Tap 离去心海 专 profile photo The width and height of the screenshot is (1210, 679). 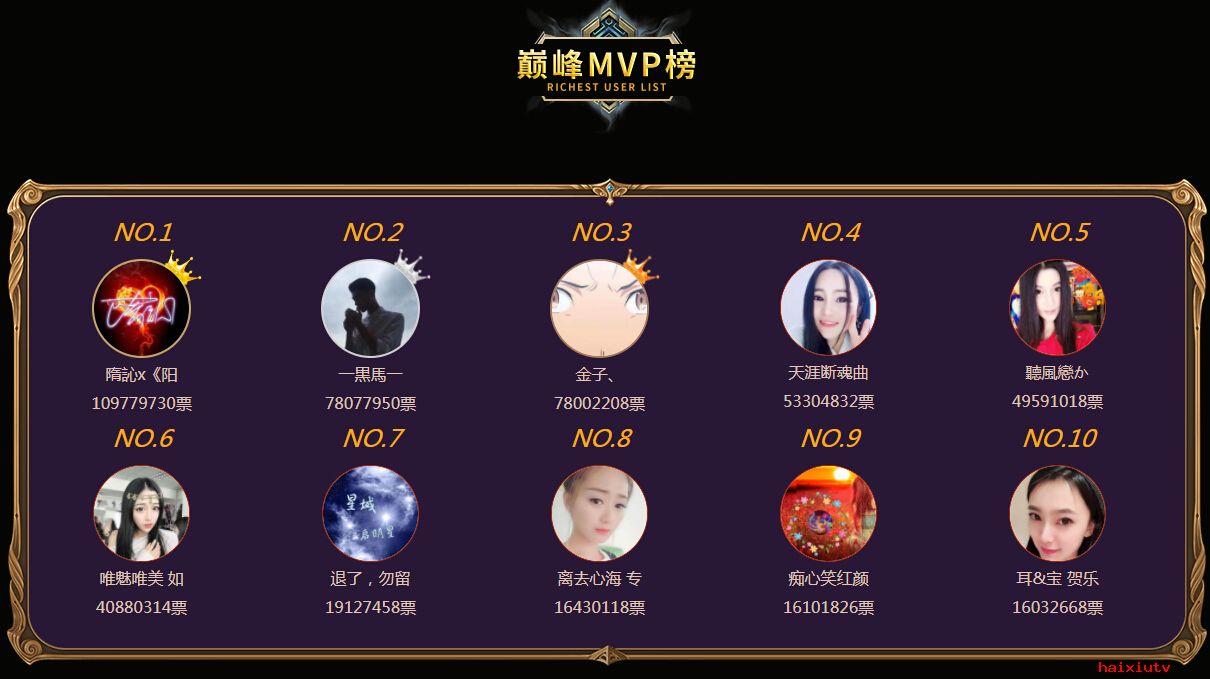tap(599, 513)
